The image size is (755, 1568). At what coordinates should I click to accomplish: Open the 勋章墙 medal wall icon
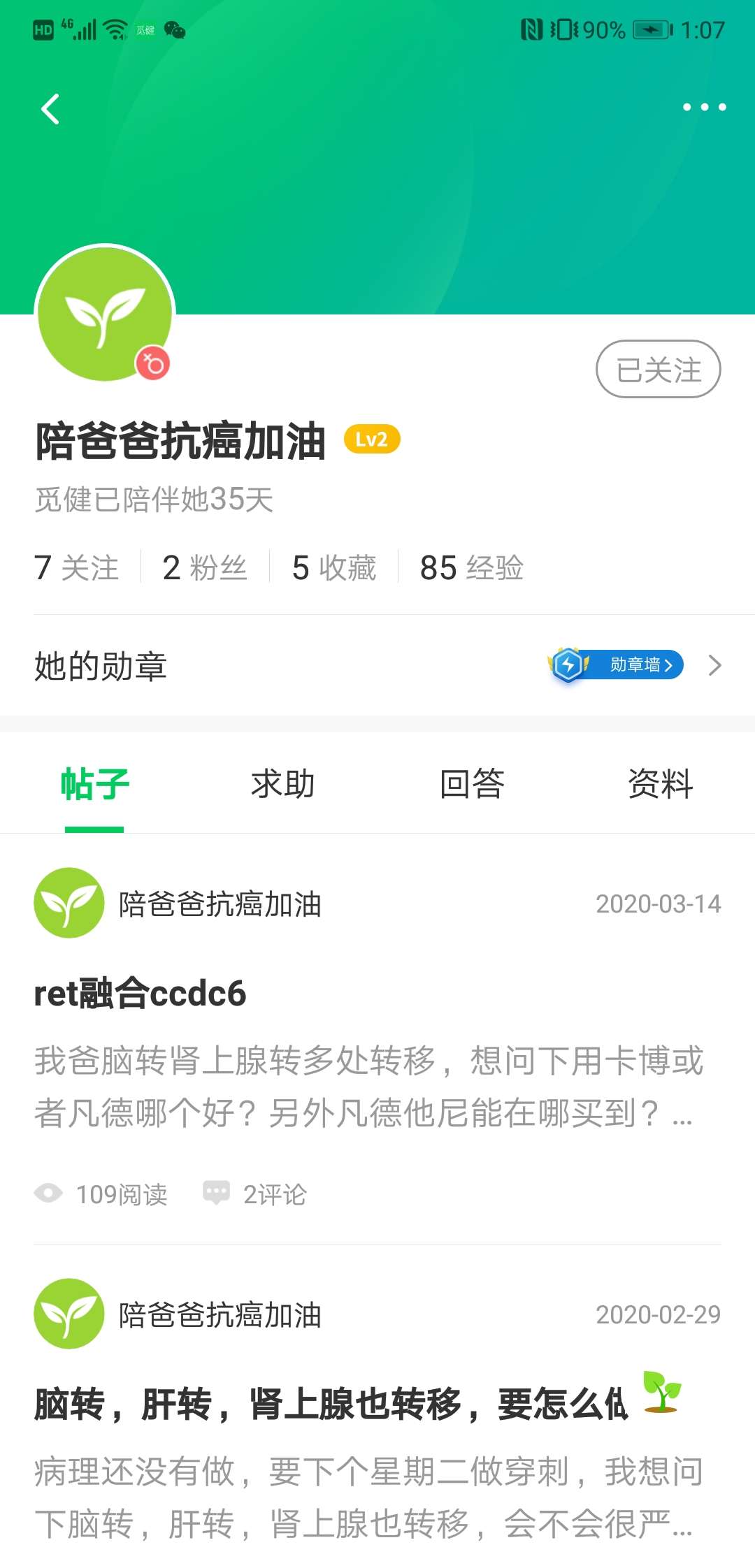[568, 665]
